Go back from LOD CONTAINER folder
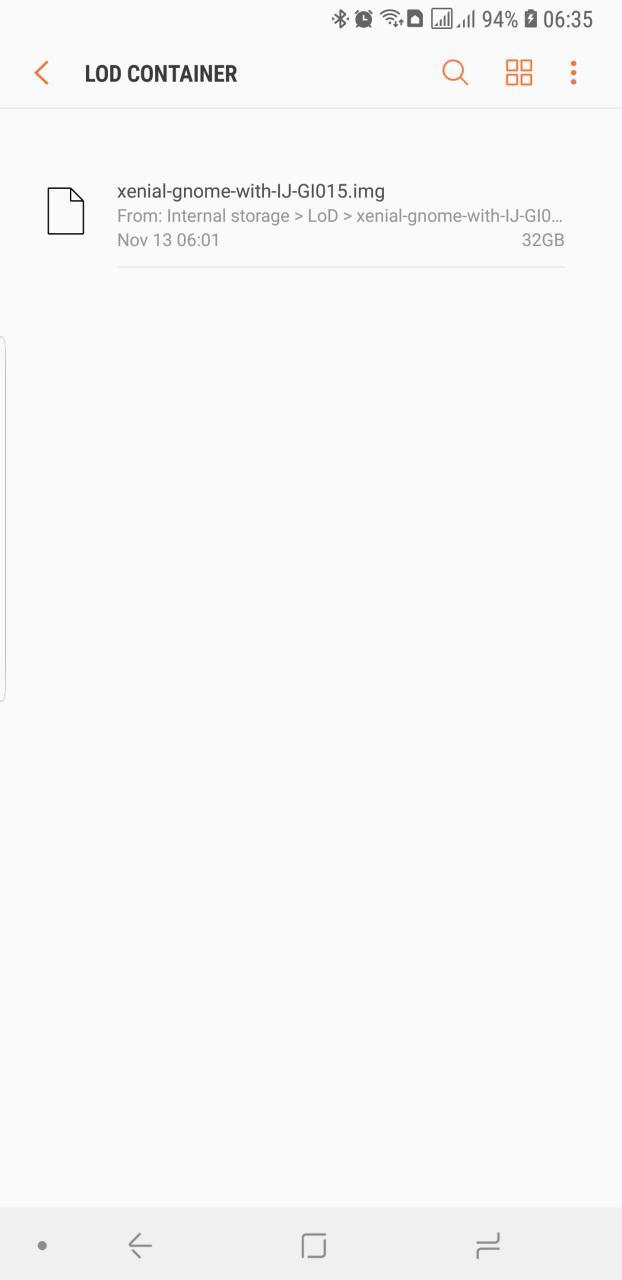 tap(41, 73)
